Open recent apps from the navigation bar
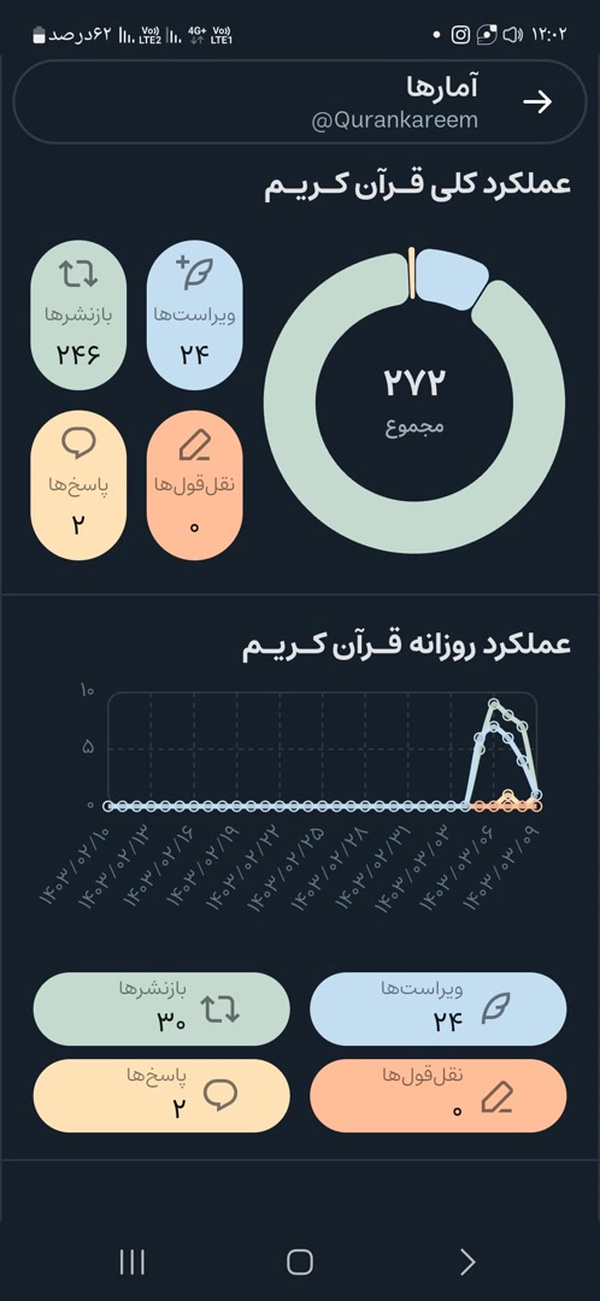Screen dimensions: 600x1301 pos(133,1262)
